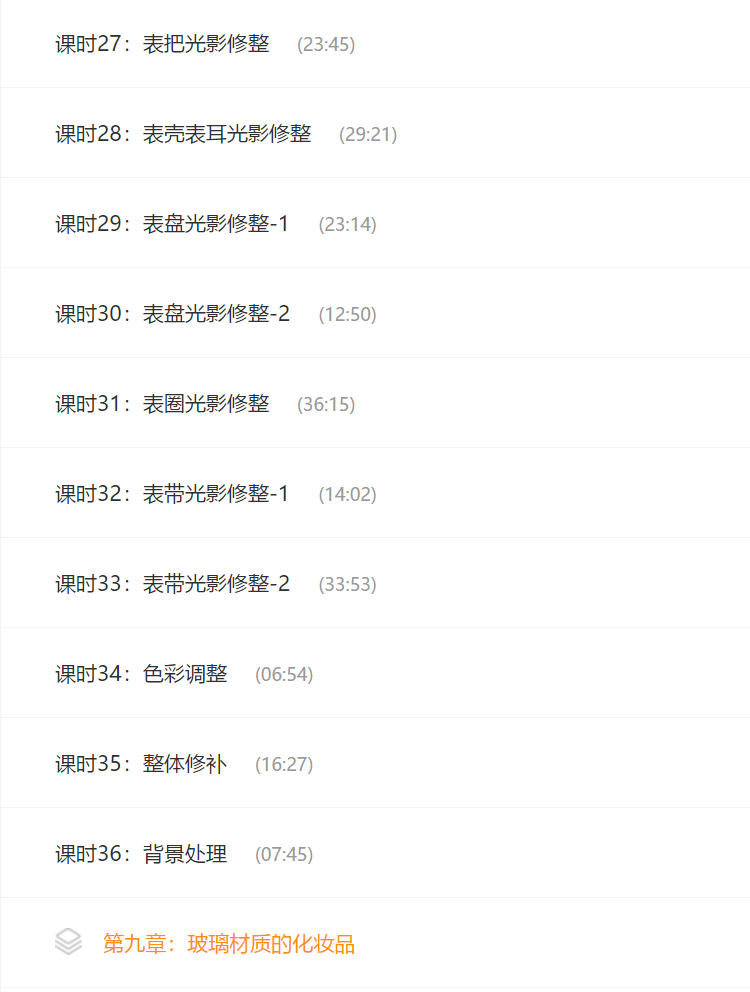Screen dimensions: 750x992
Task: Play lesson 30 表盘光影修整-2
Action: (172, 314)
